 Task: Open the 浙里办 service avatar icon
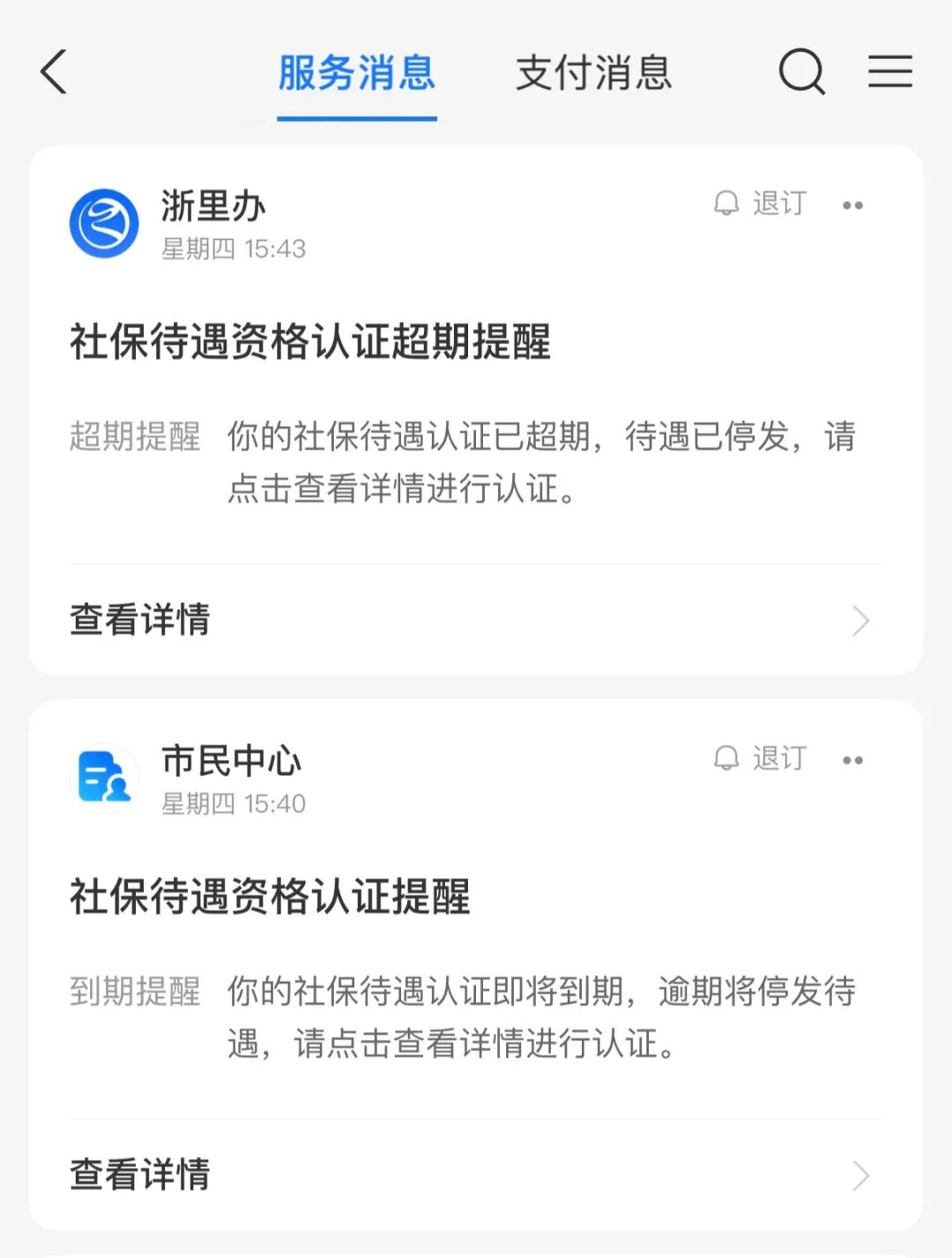[x=103, y=223]
